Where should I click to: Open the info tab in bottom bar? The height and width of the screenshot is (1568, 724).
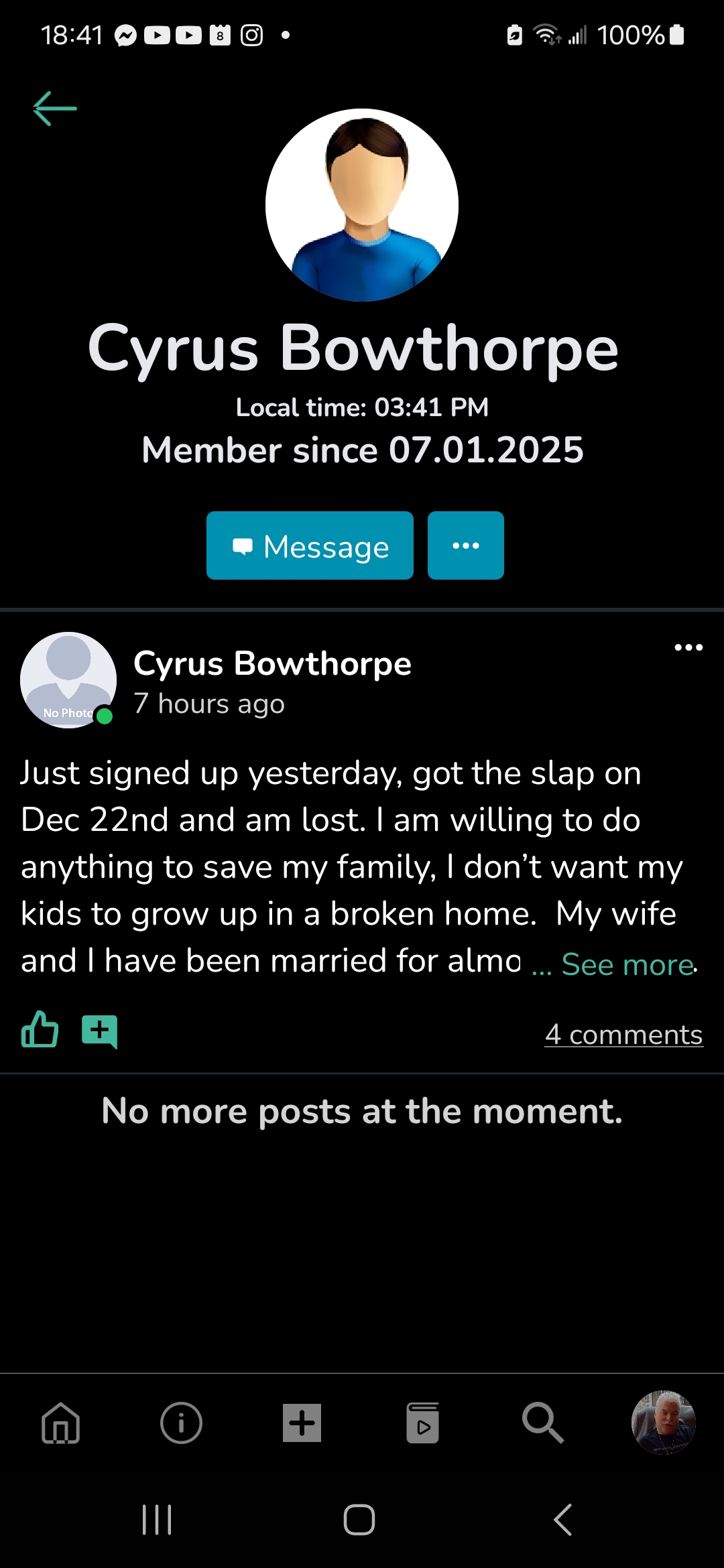click(181, 1423)
